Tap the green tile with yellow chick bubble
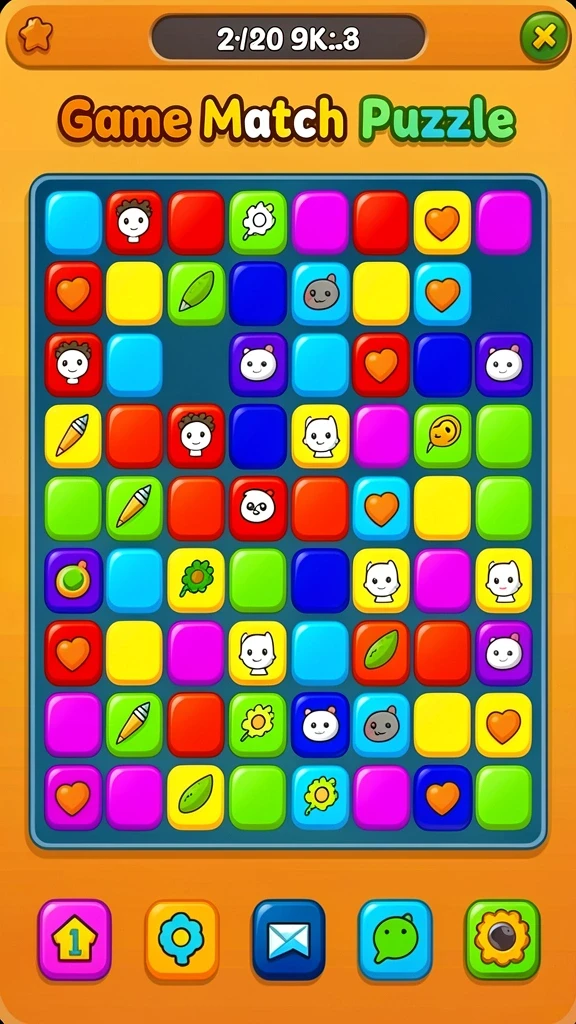The height and width of the screenshot is (1024, 576). tap(443, 436)
